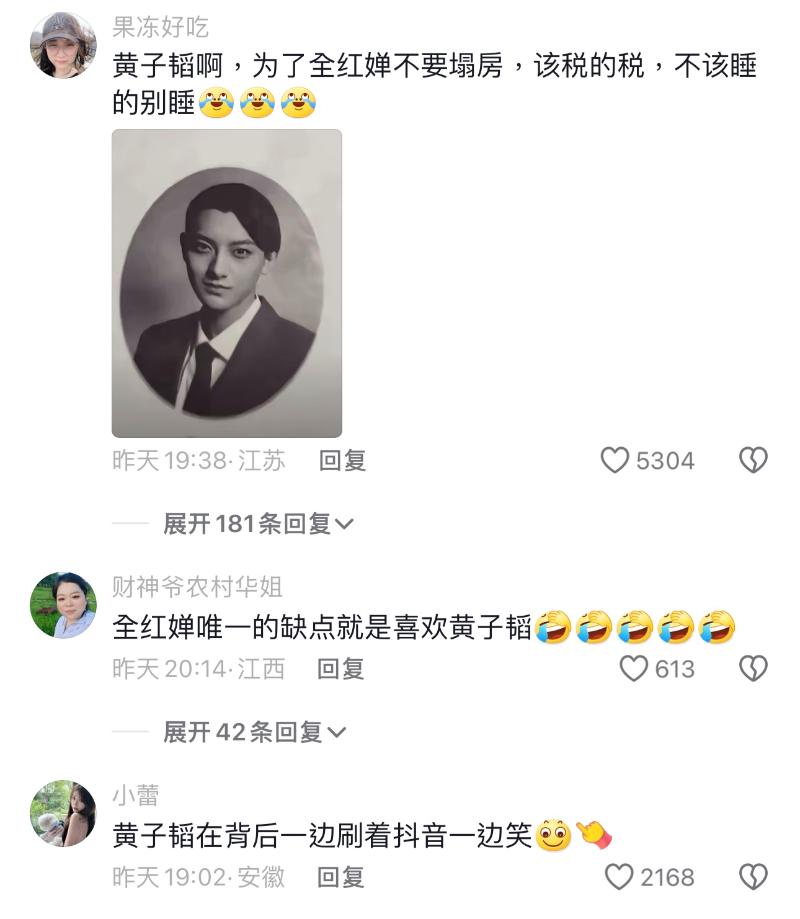800x919 pixels.
Task: Expand the 42 replies
Action: (x=254, y=732)
